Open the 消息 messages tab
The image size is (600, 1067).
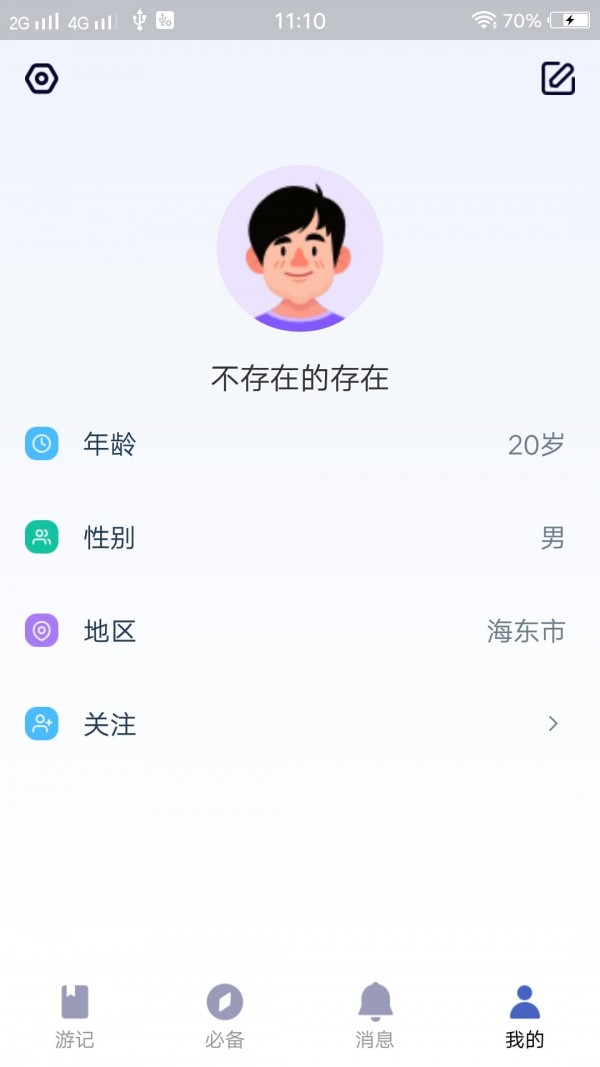[x=375, y=1015]
